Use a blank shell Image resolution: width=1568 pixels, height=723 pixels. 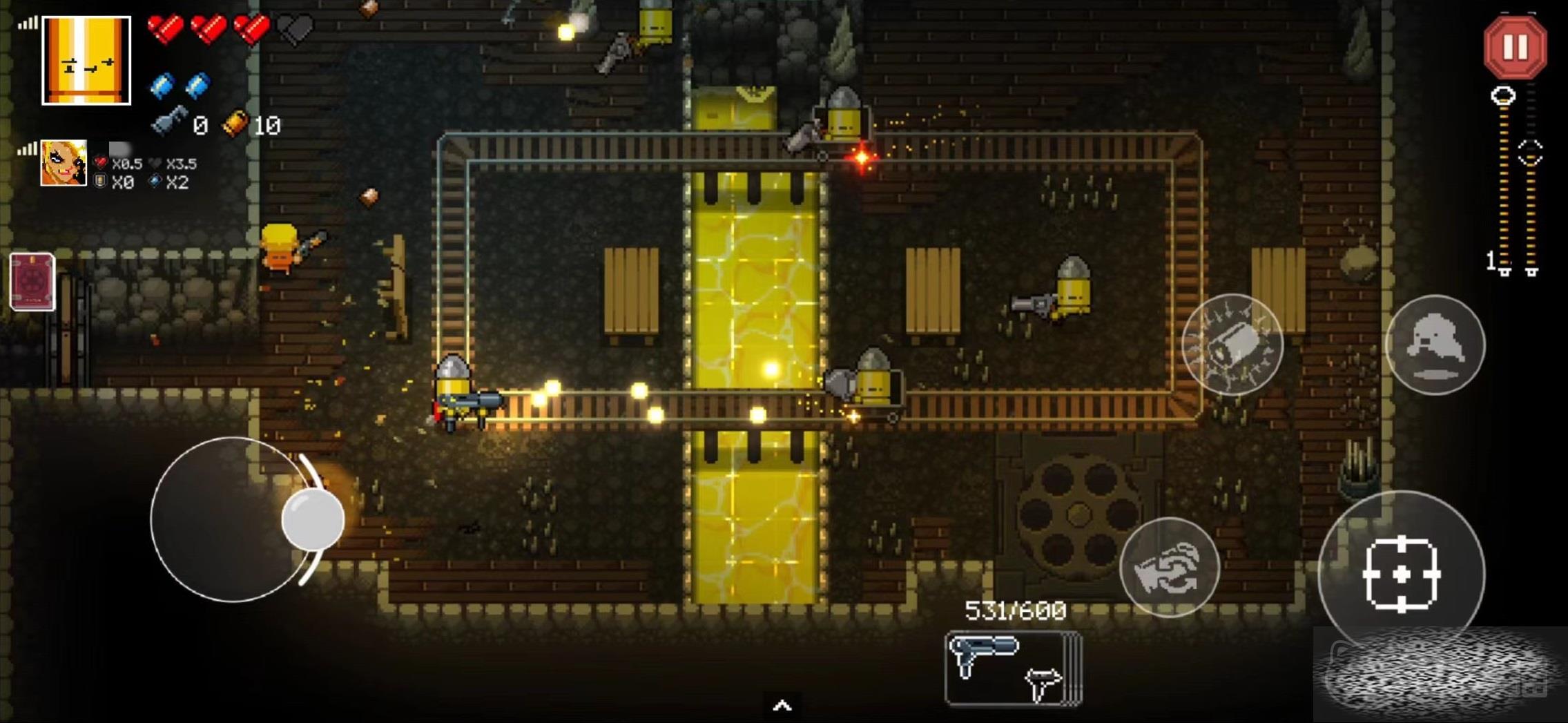[x=1232, y=344]
